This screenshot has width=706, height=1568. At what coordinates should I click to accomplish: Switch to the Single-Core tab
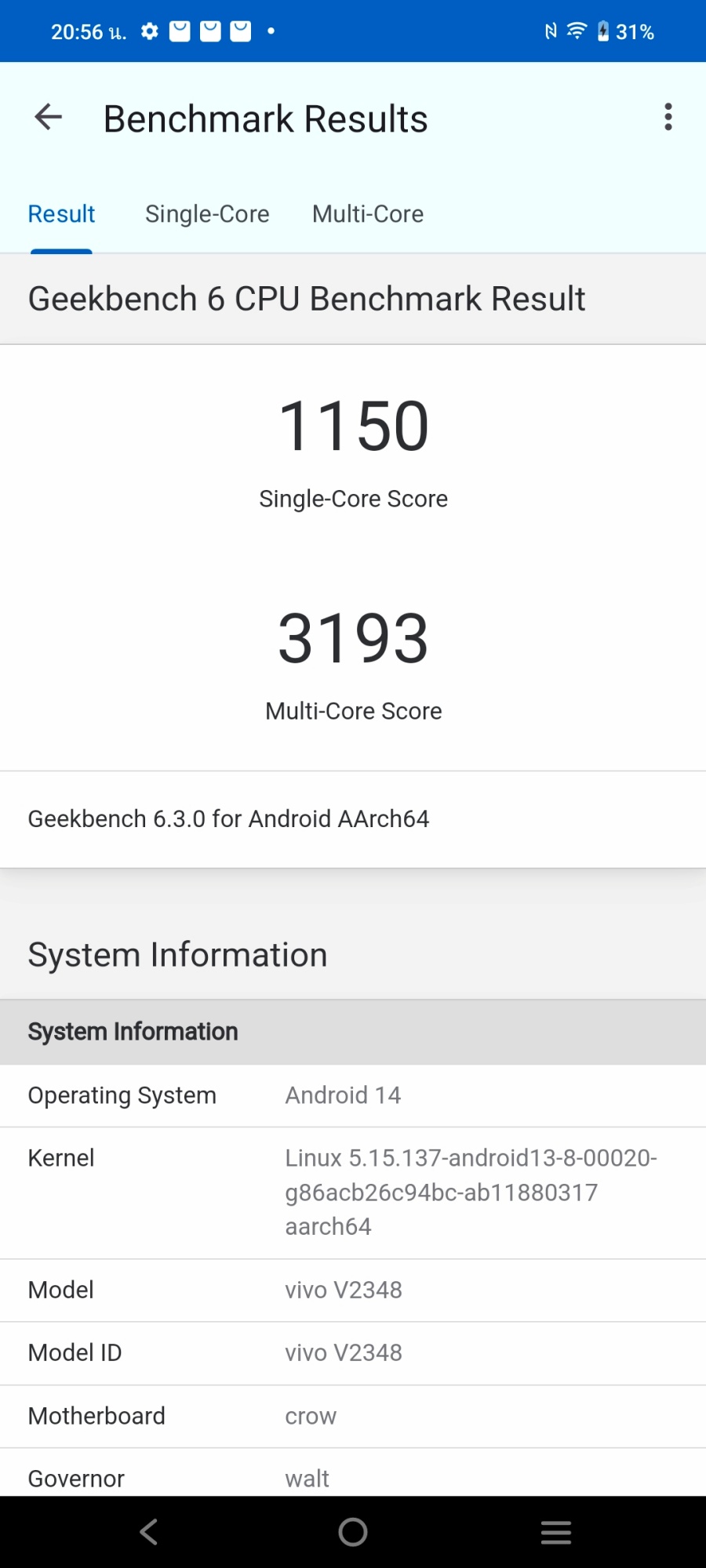coord(207,214)
